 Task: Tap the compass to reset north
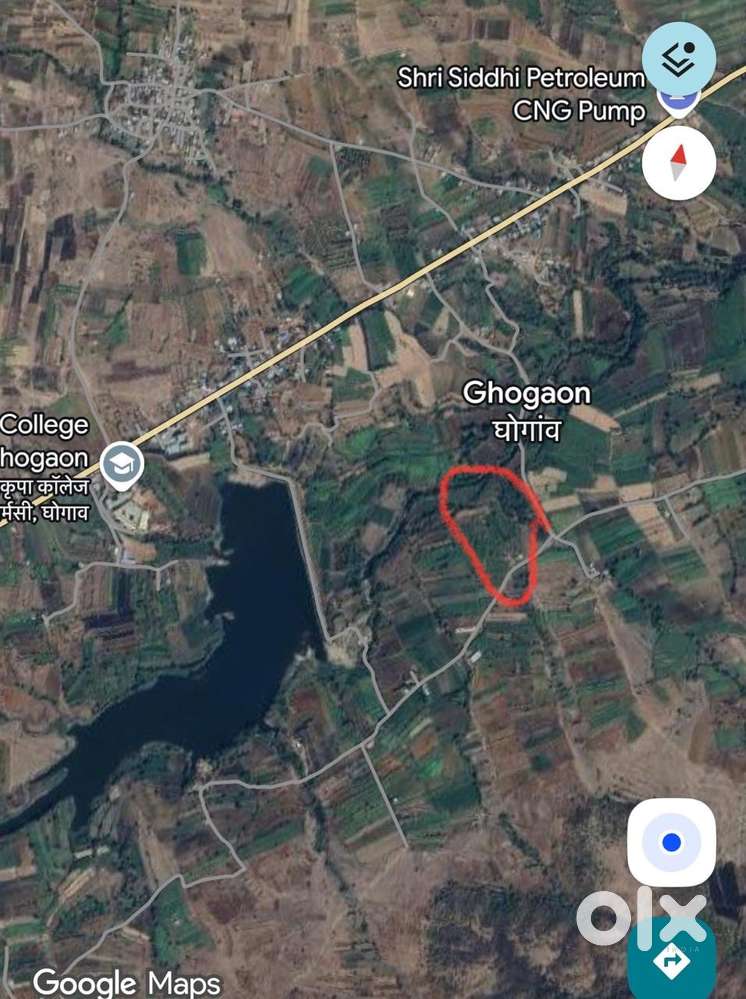(679, 161)
